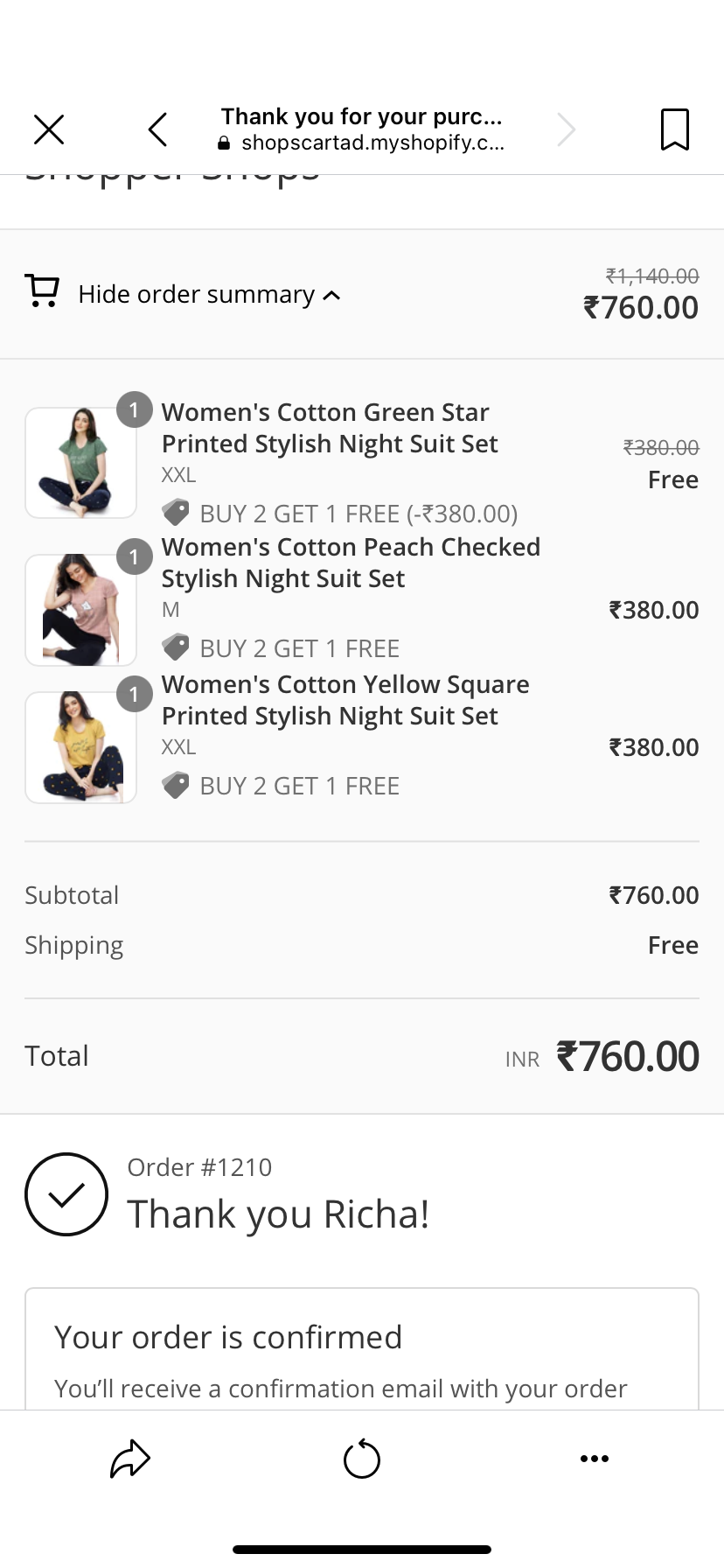
Task: Tap the page title and URL bar
Action: tap(361, 129)
